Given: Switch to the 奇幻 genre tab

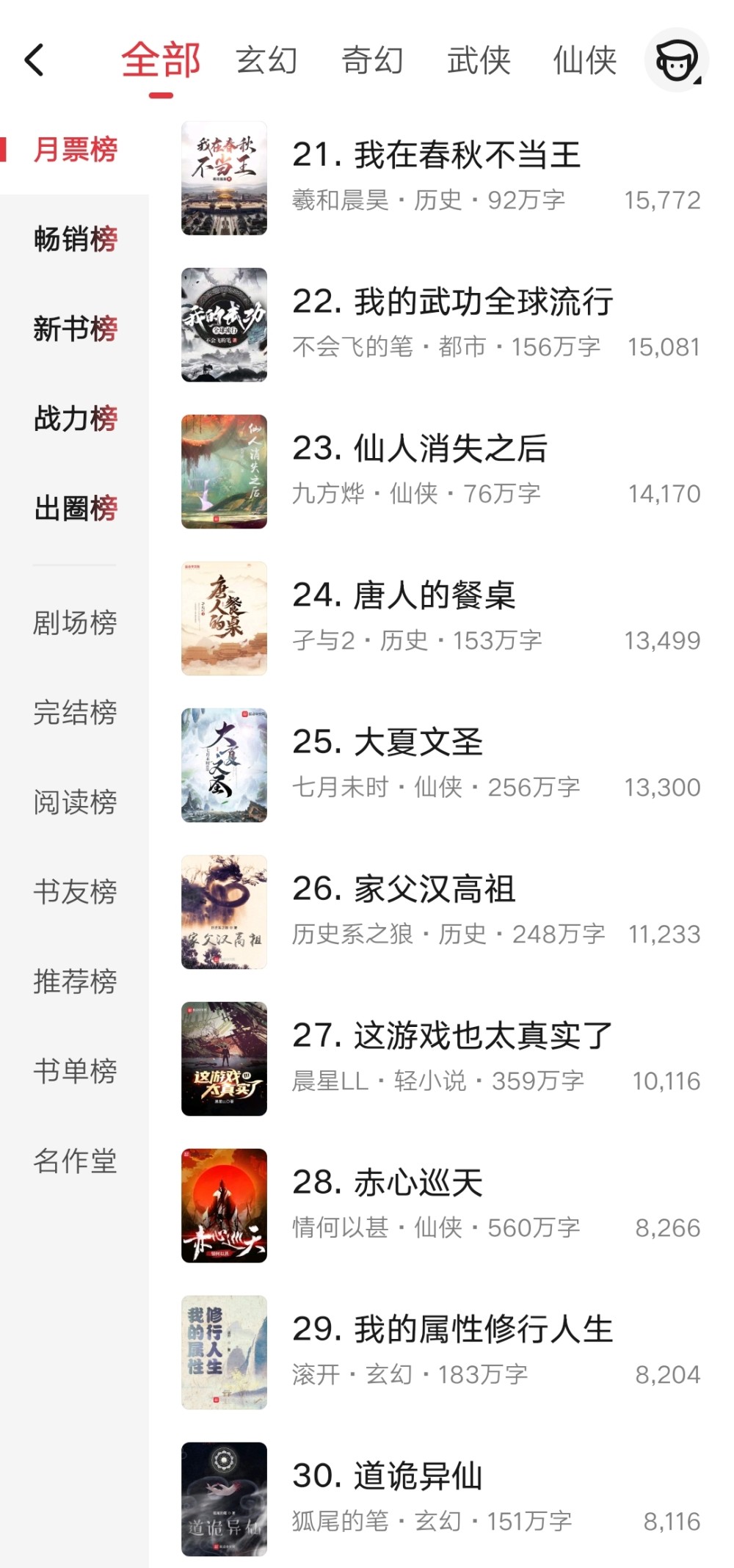Looking at the screenshot, I should click(373, 60).
